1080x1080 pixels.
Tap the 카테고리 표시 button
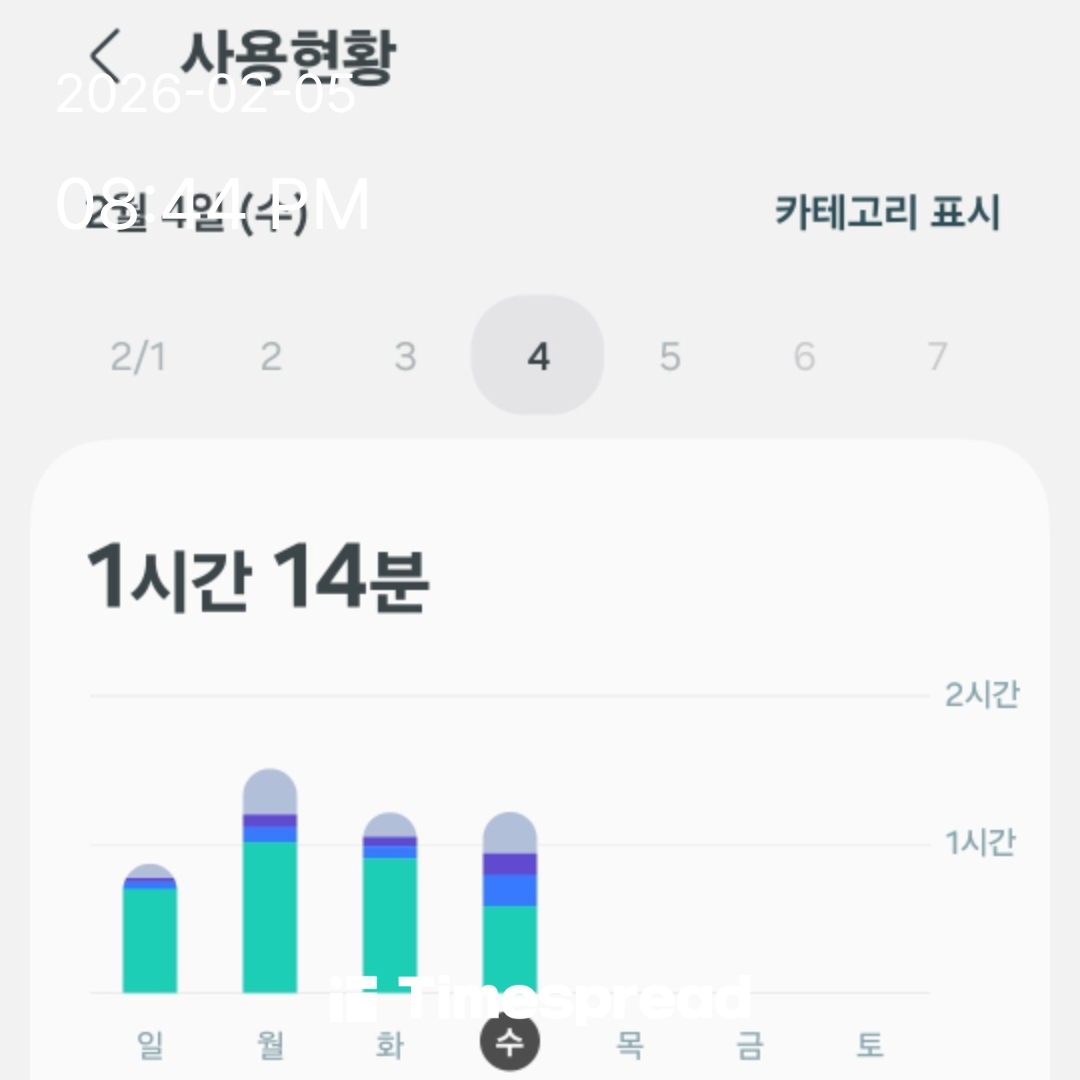pos(887,212)
